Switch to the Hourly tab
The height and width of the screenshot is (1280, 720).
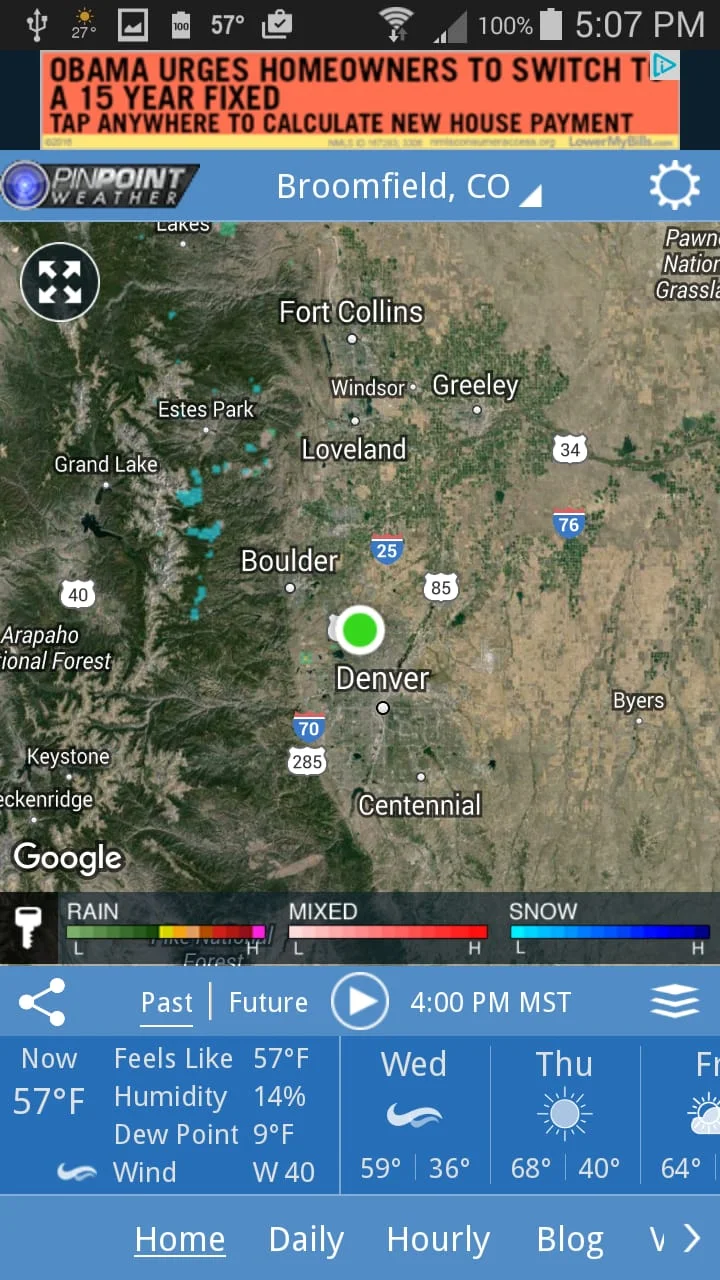(437, 1238)
